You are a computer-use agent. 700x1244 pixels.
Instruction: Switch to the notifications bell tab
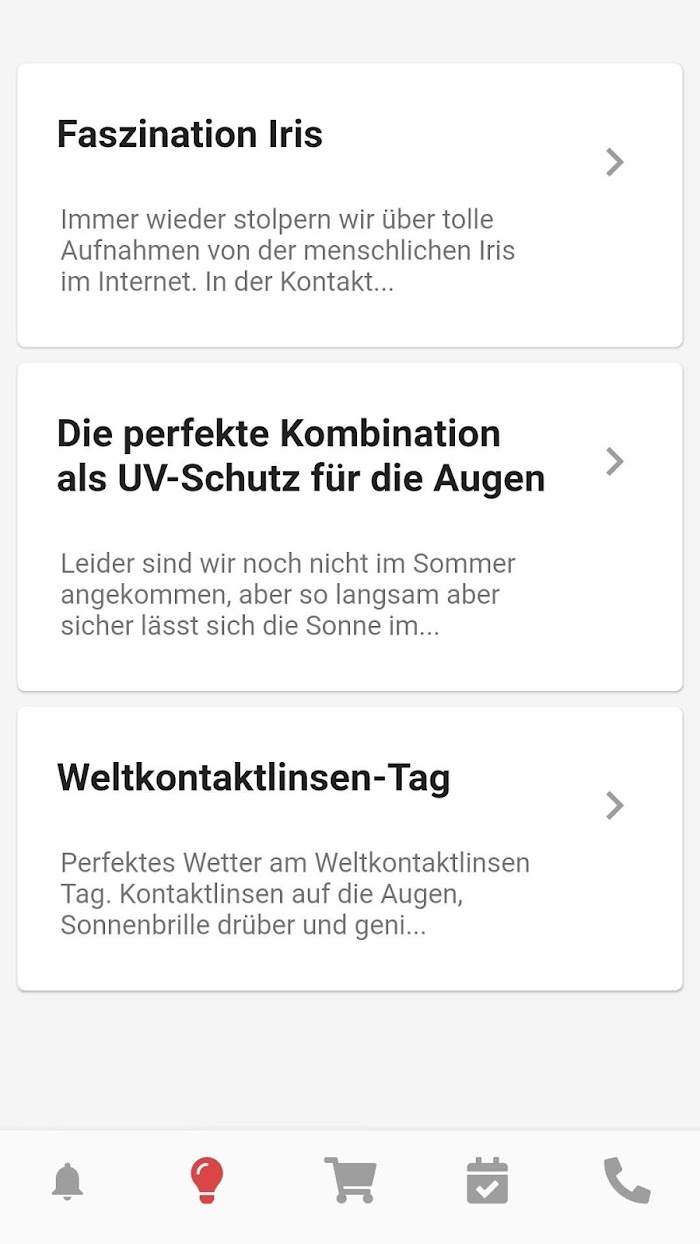pyautogui.click(x=68, y=1181)
